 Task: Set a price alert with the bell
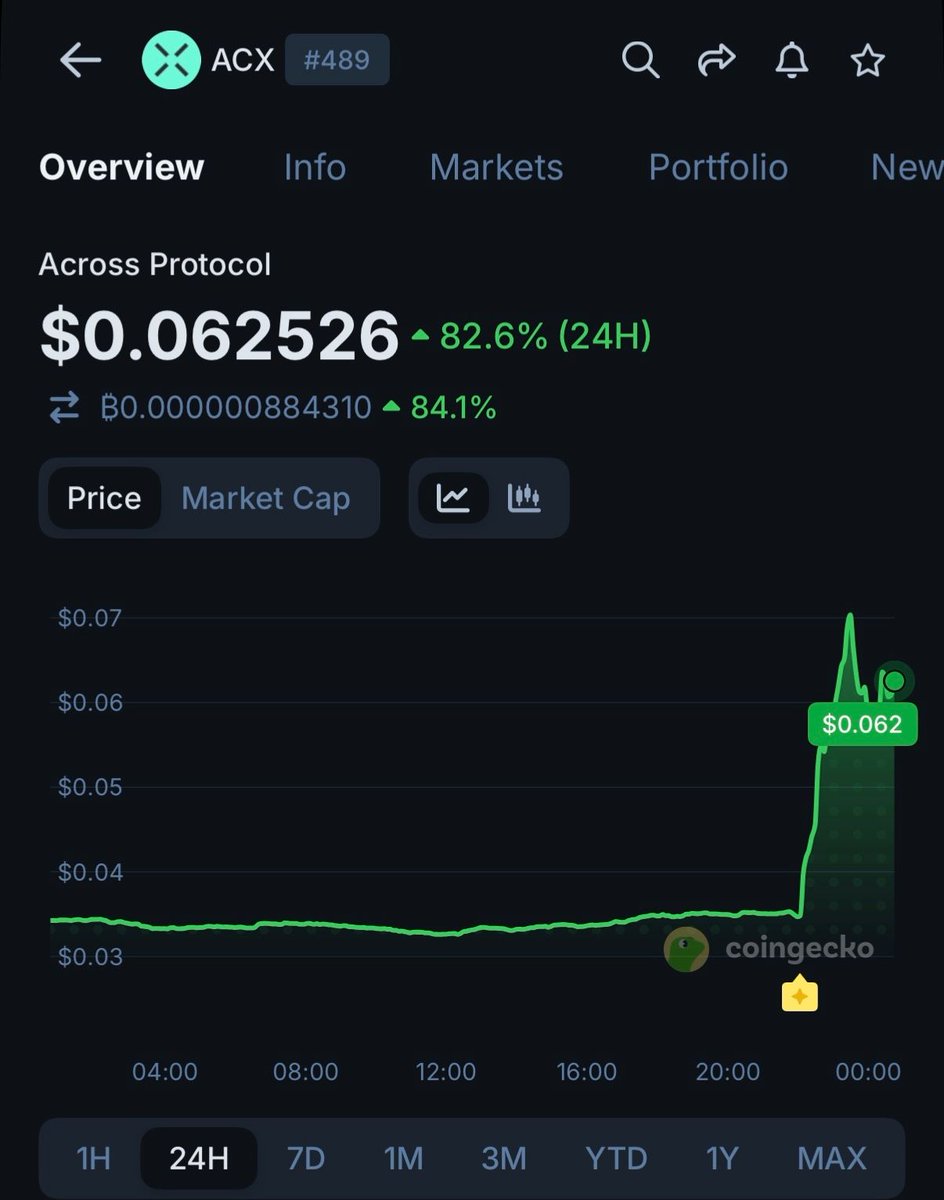792,61
